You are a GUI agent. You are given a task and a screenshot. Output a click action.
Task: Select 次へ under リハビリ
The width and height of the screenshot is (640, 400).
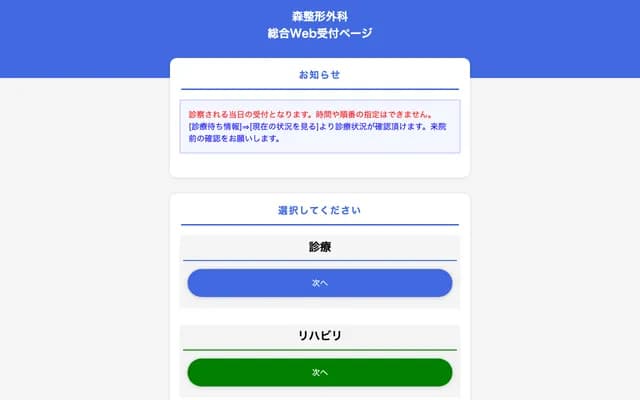coord(320,372)
